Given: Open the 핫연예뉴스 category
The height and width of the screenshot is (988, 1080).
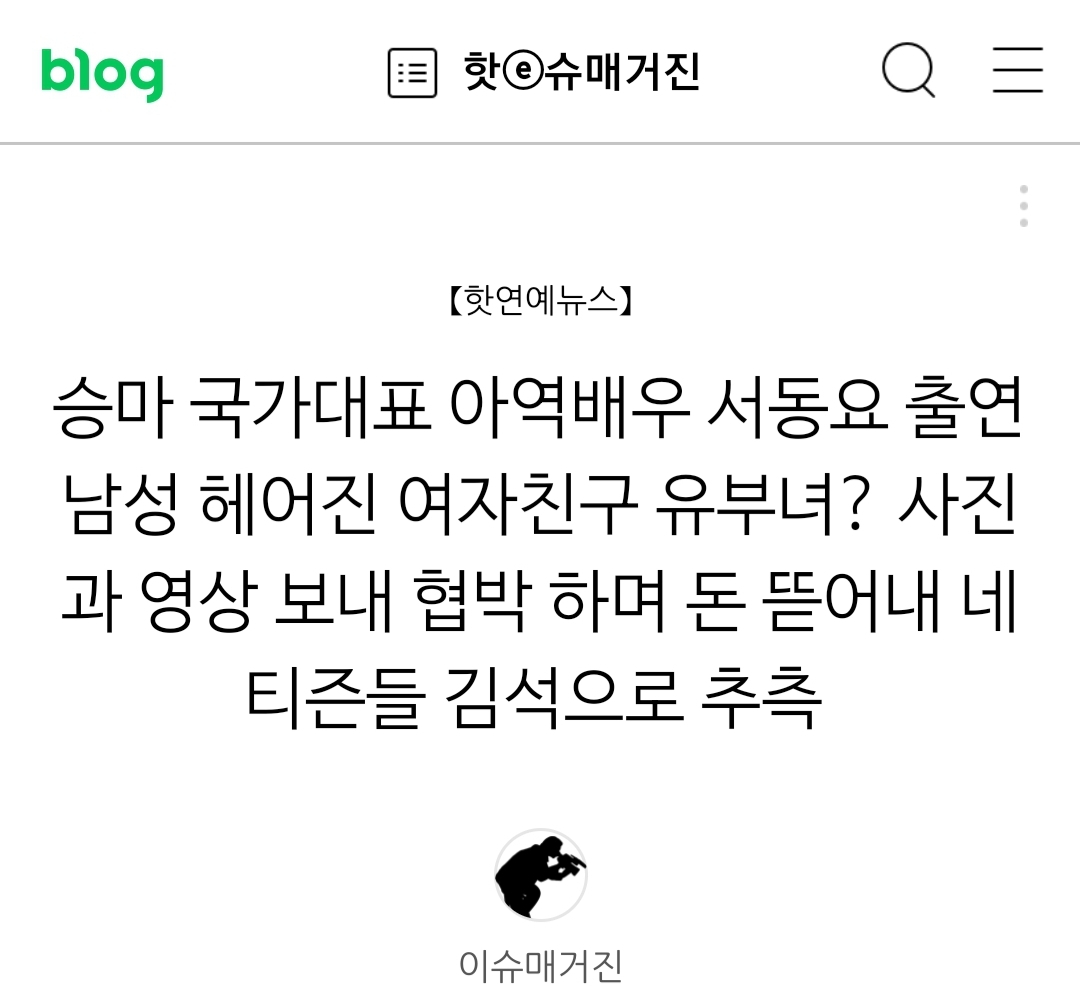Looking at the screenshot, I should pyautogui.click(x=540, y=301).
